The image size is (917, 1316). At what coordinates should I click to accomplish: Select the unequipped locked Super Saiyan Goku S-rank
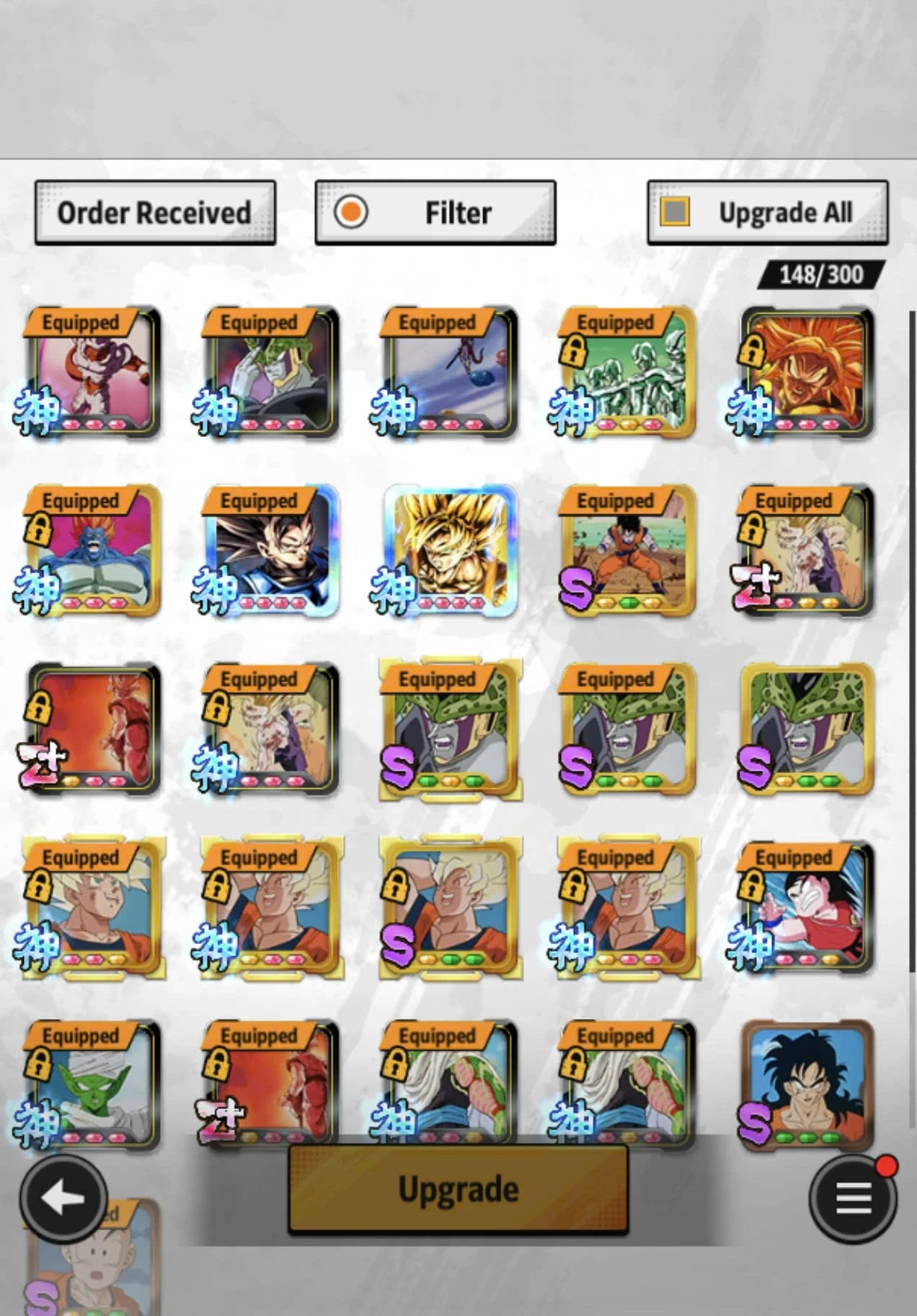(451, 907)
